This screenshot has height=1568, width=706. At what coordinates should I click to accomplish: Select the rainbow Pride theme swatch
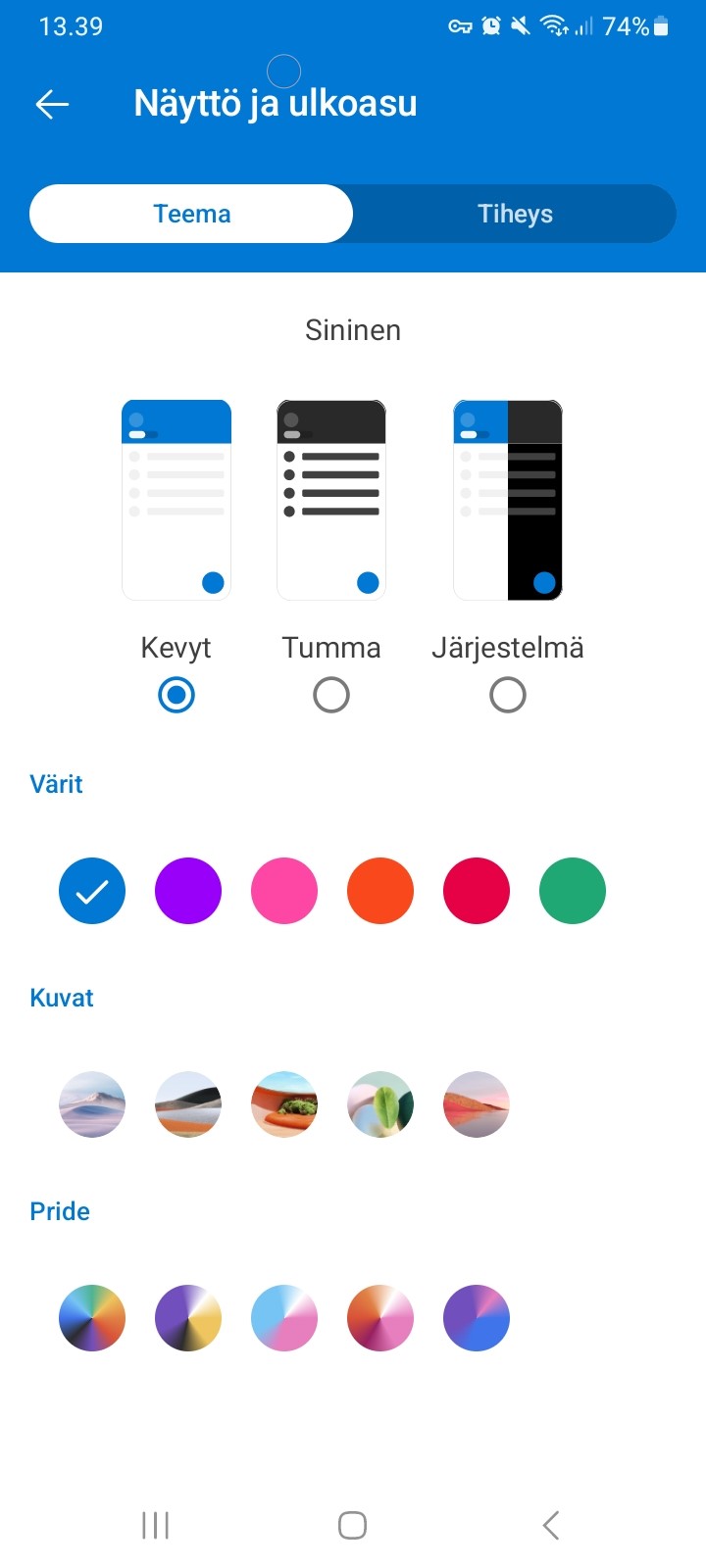coord(92,1318)
